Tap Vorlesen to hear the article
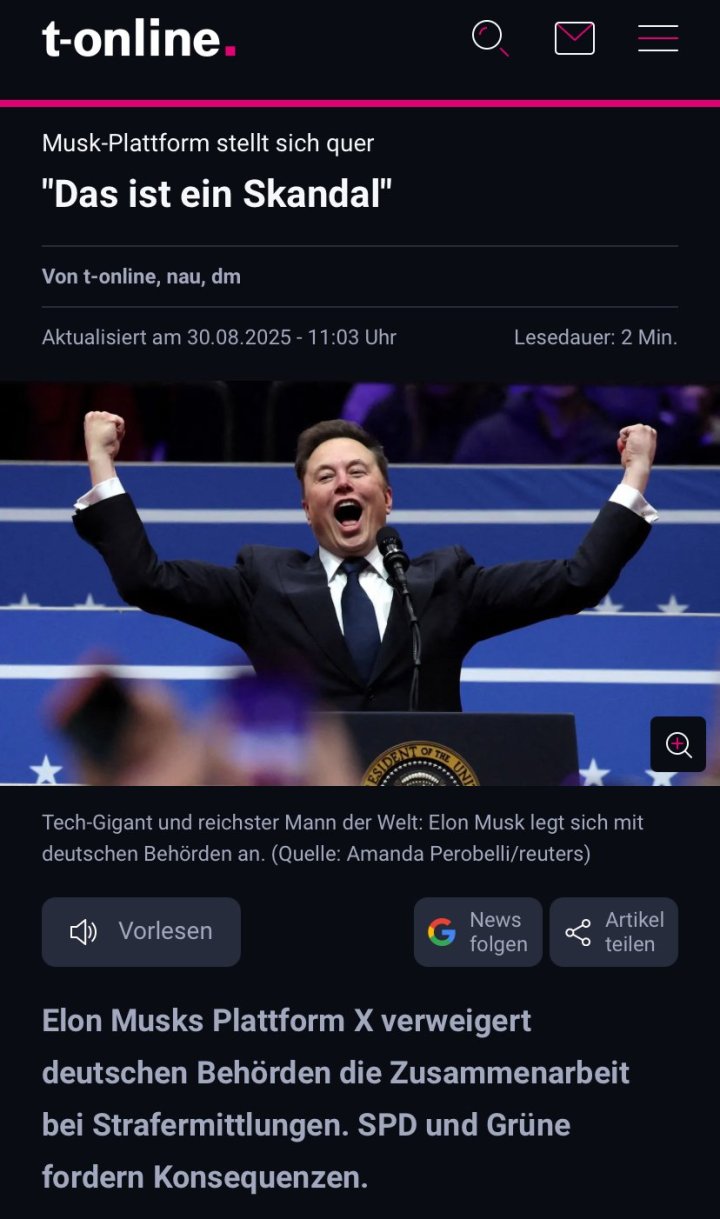This screenshot has width=720, height=1219. coord(141,931)
